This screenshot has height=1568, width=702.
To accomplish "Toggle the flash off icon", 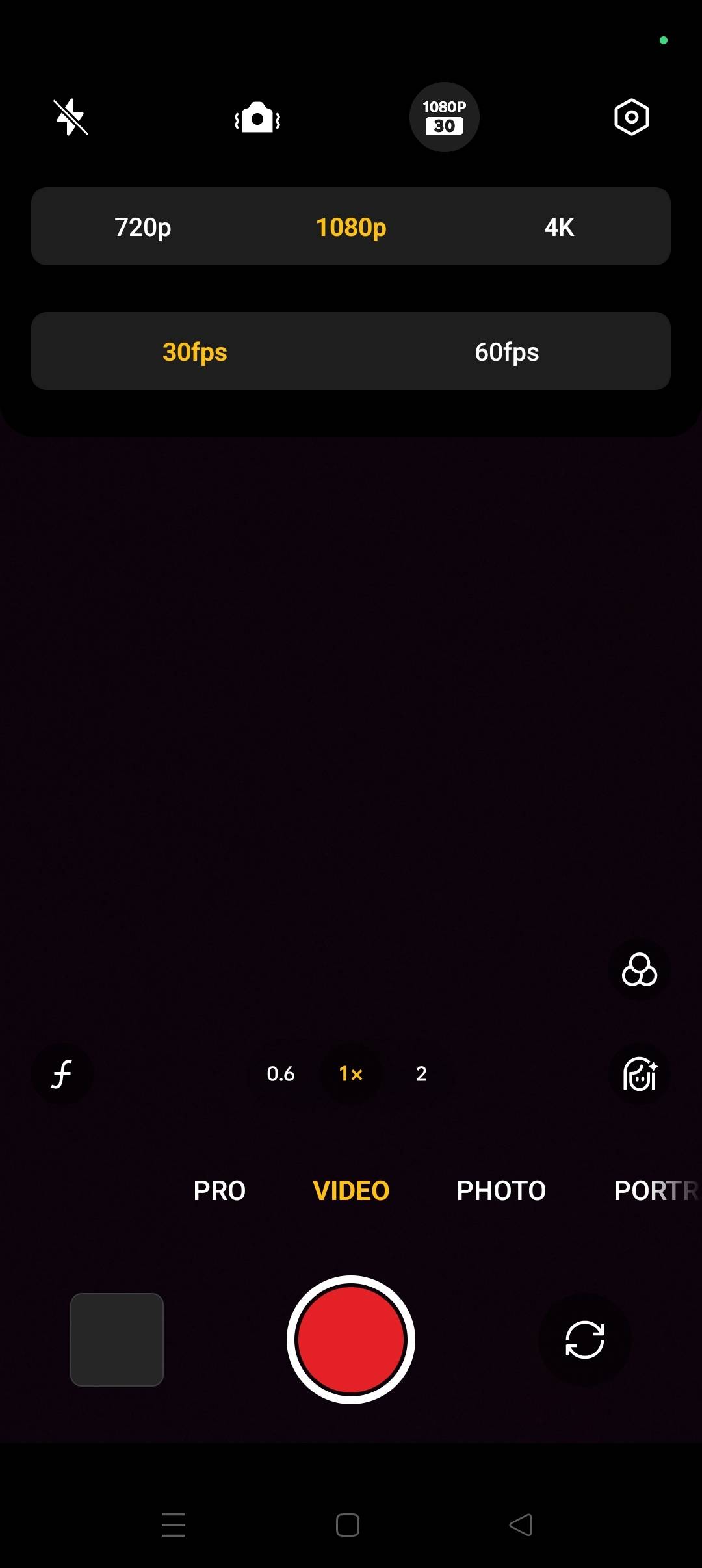I will (x=70, y=117).
